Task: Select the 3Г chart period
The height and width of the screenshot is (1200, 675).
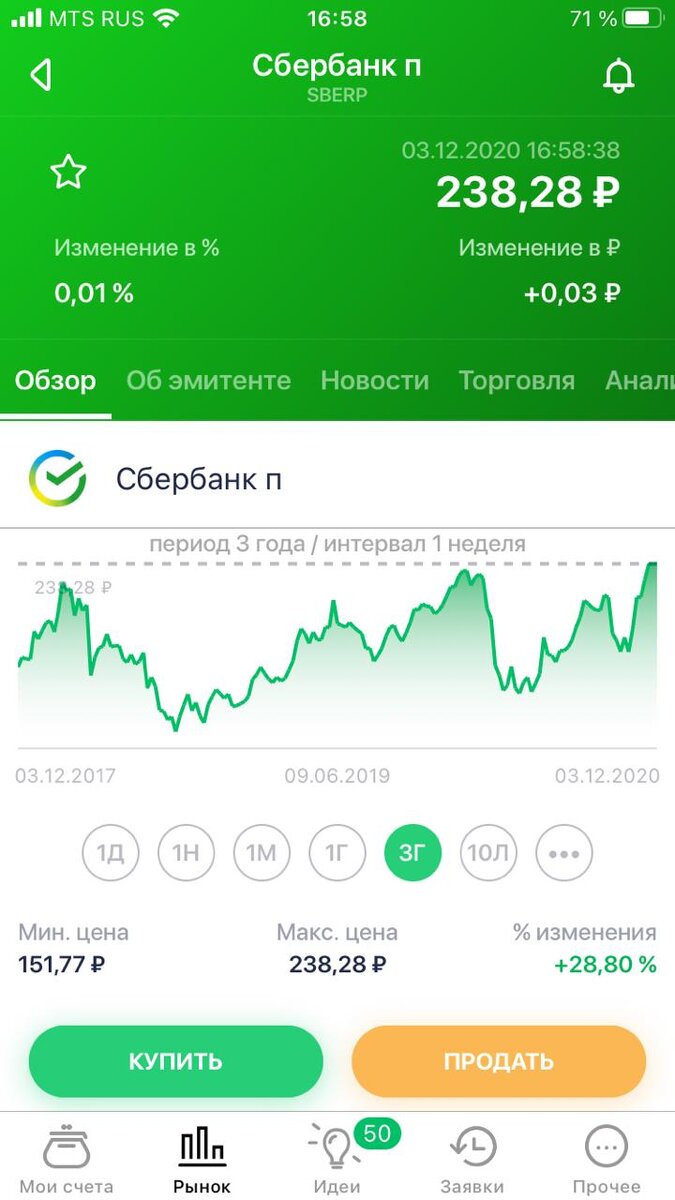Action: point(413,854)
